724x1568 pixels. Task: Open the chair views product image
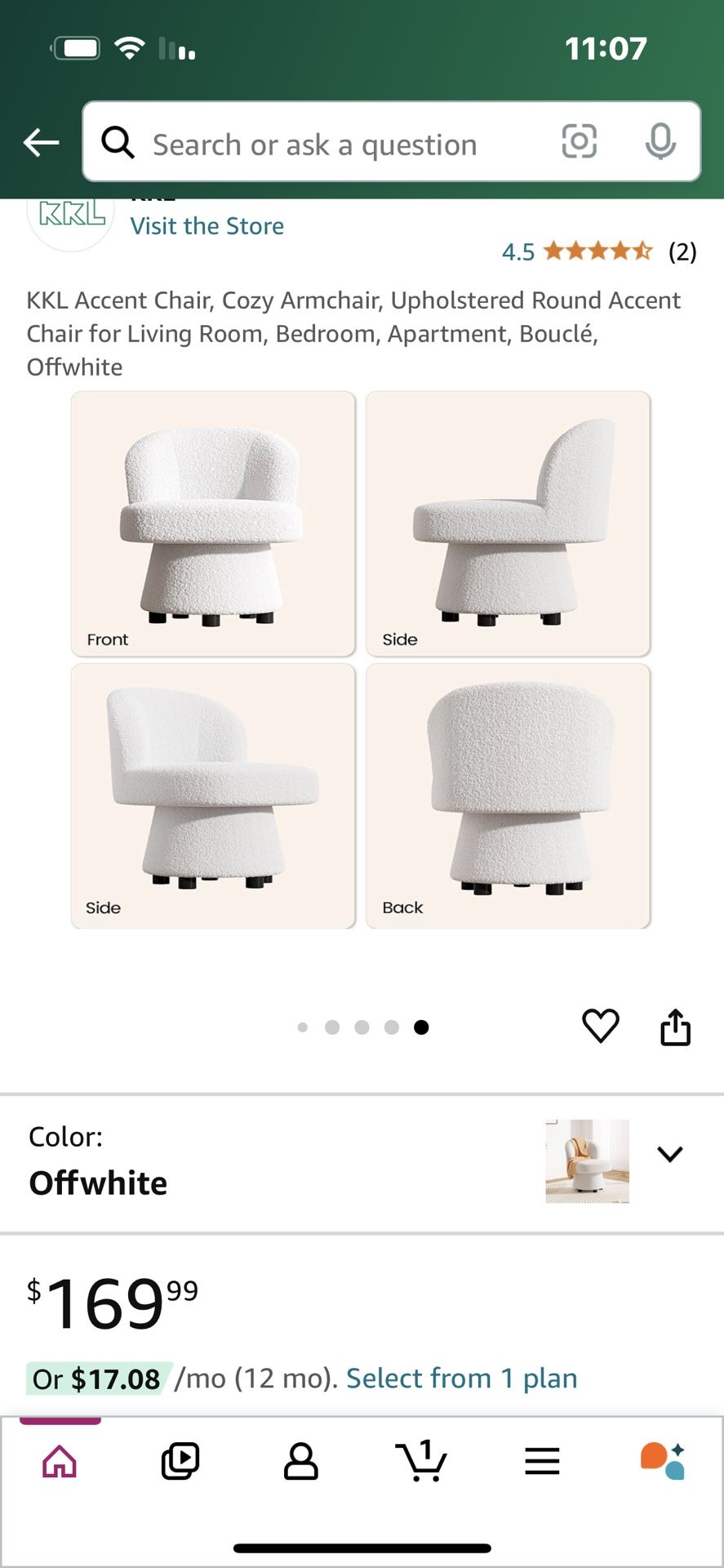pyautogui.click(x=361, y=660)
